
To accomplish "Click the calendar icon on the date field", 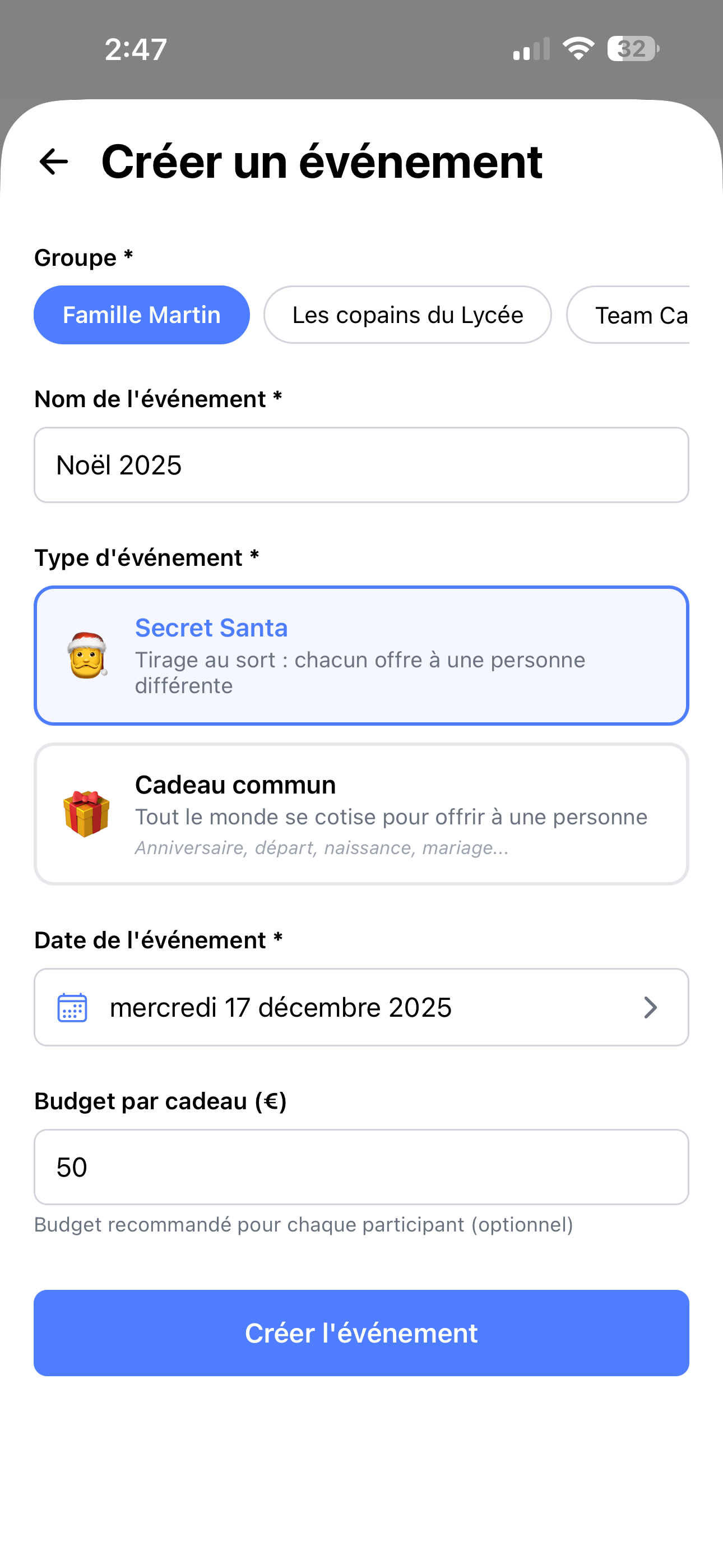I will click(x=71, y=1007).
